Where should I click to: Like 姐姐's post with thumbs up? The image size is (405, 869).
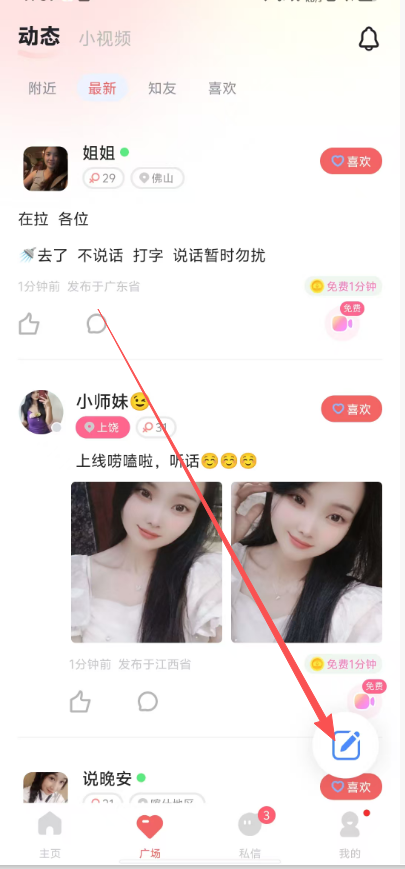(x=29, y=324)
